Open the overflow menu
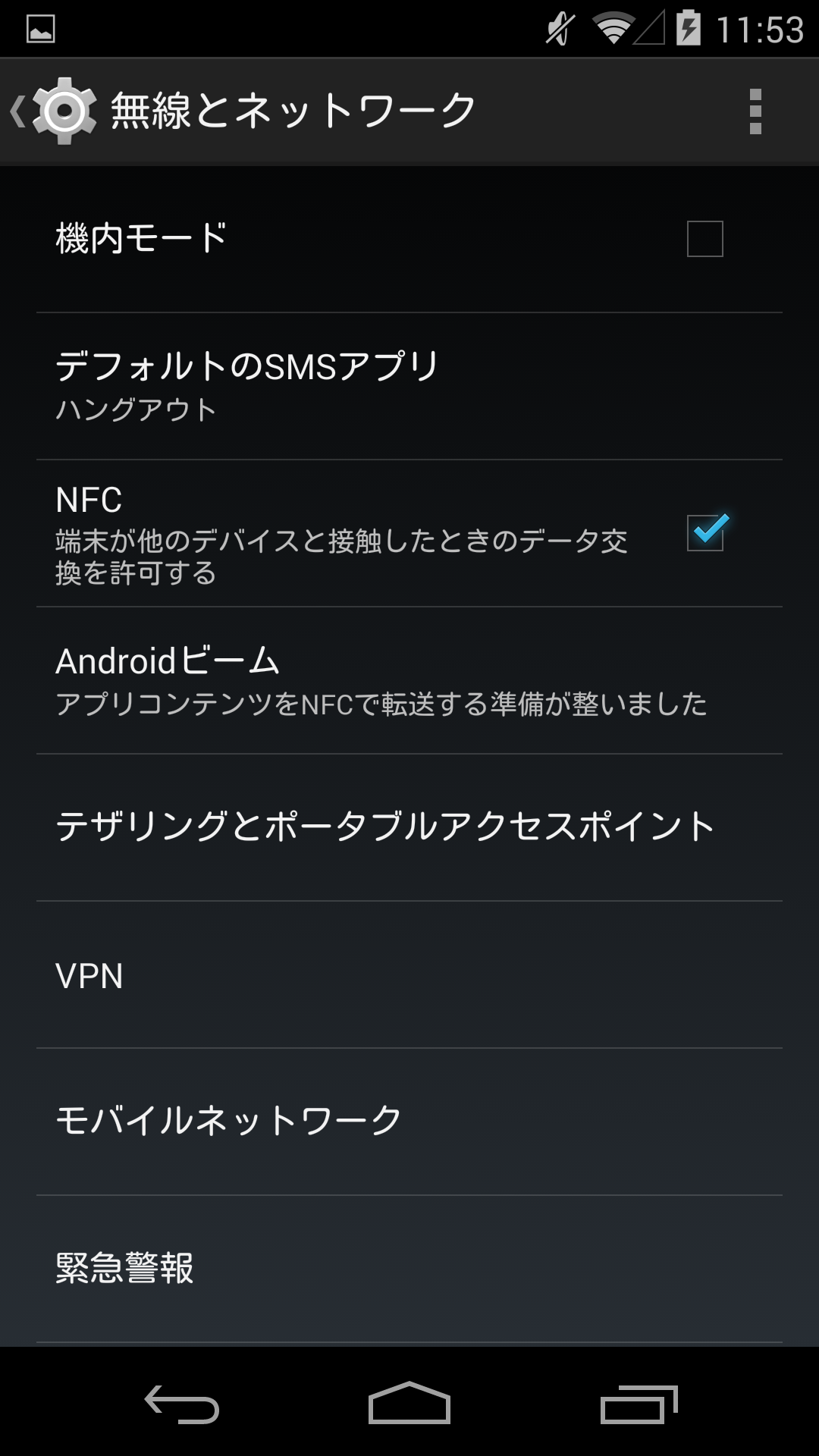Viewport: 819px width, 1456px height. coord(755,111)
